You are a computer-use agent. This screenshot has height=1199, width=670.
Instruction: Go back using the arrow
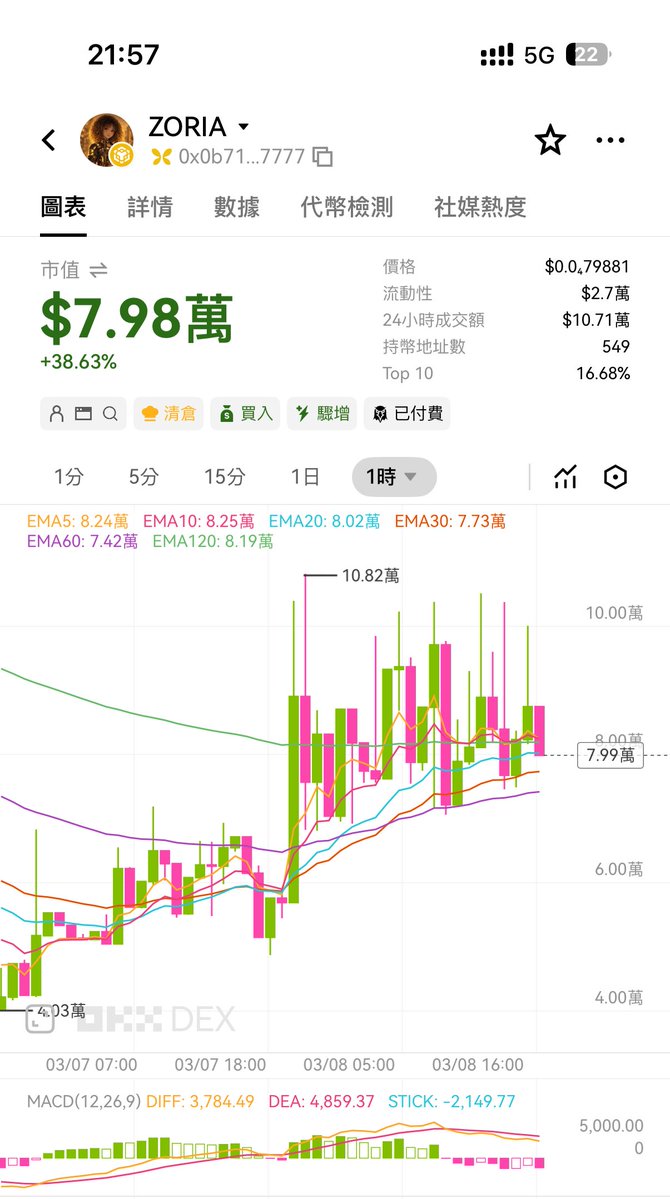point(49,140)
